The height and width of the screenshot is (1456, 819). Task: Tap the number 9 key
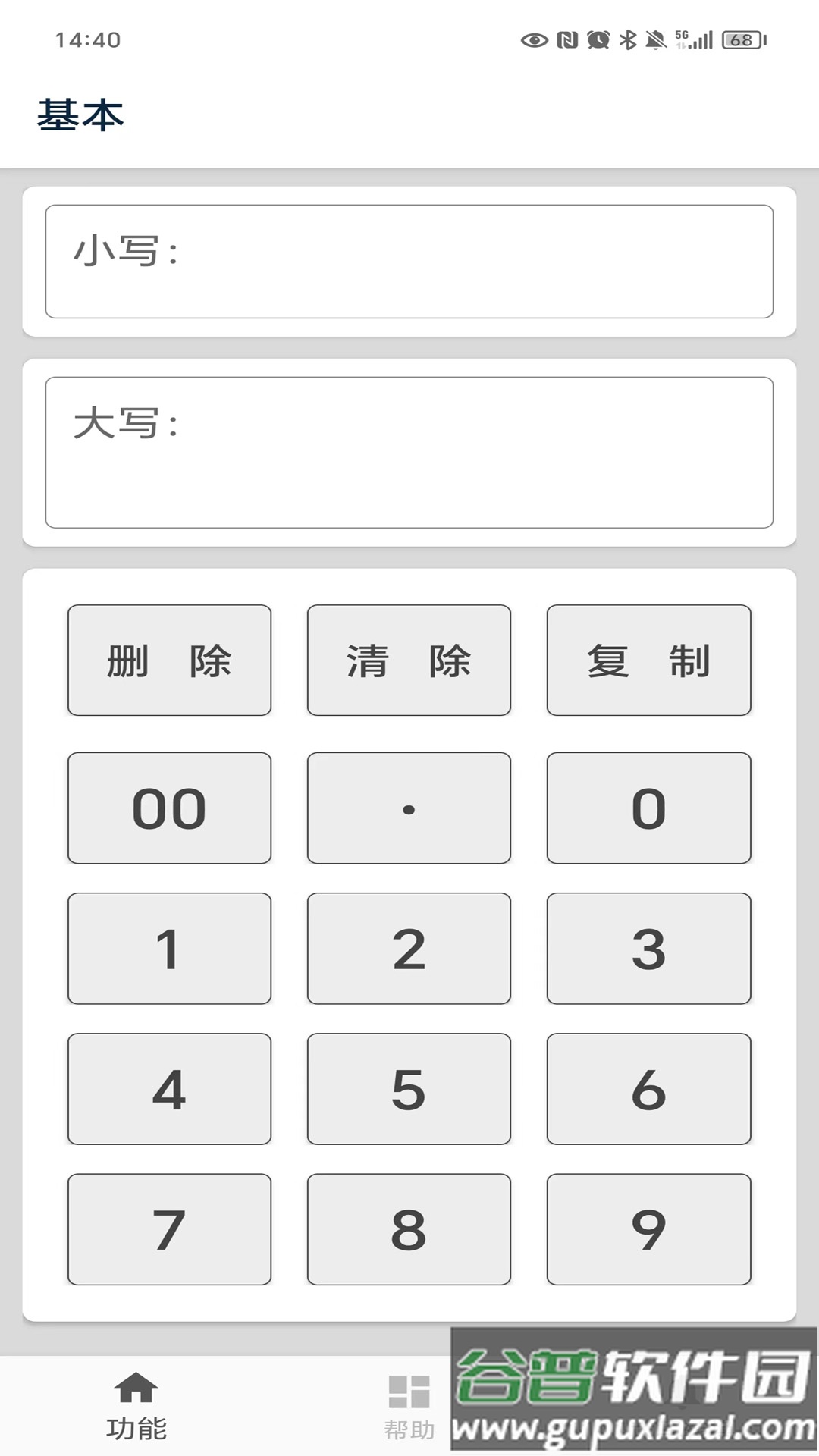648,1228
